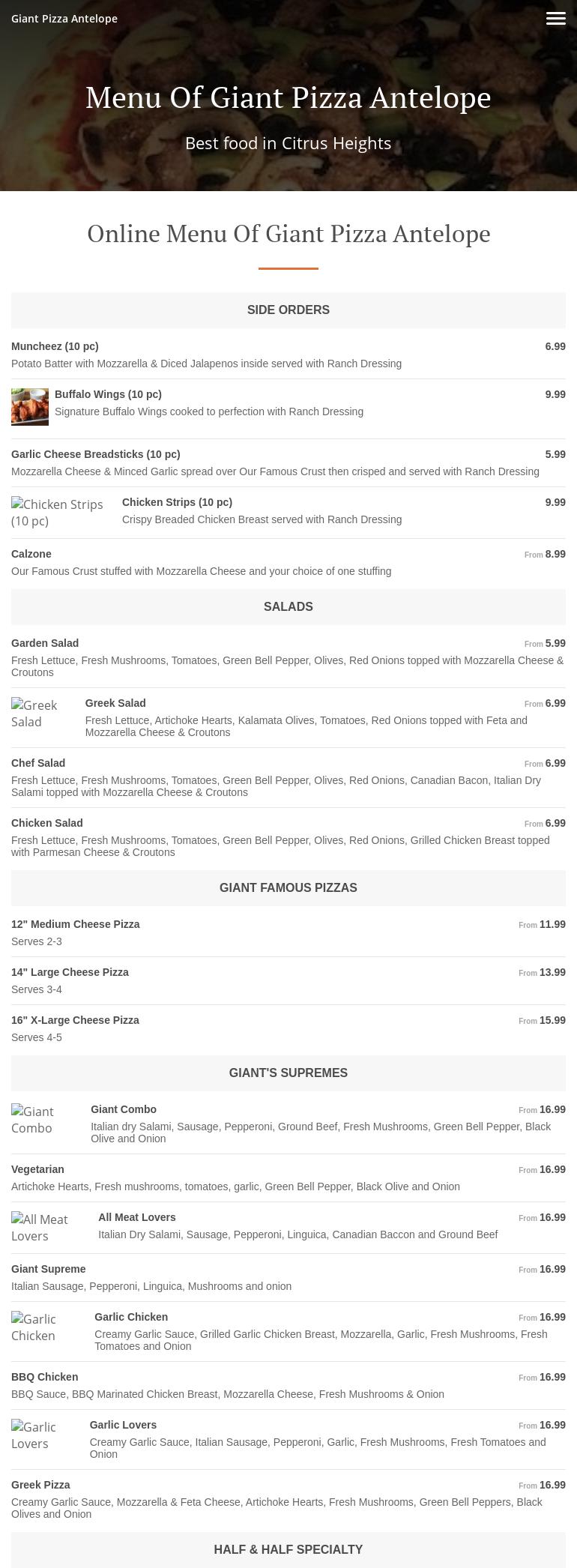Pick the 16" X-Large Cheese Pizza
This screenshot has width=577, height=1568.
75,1020
